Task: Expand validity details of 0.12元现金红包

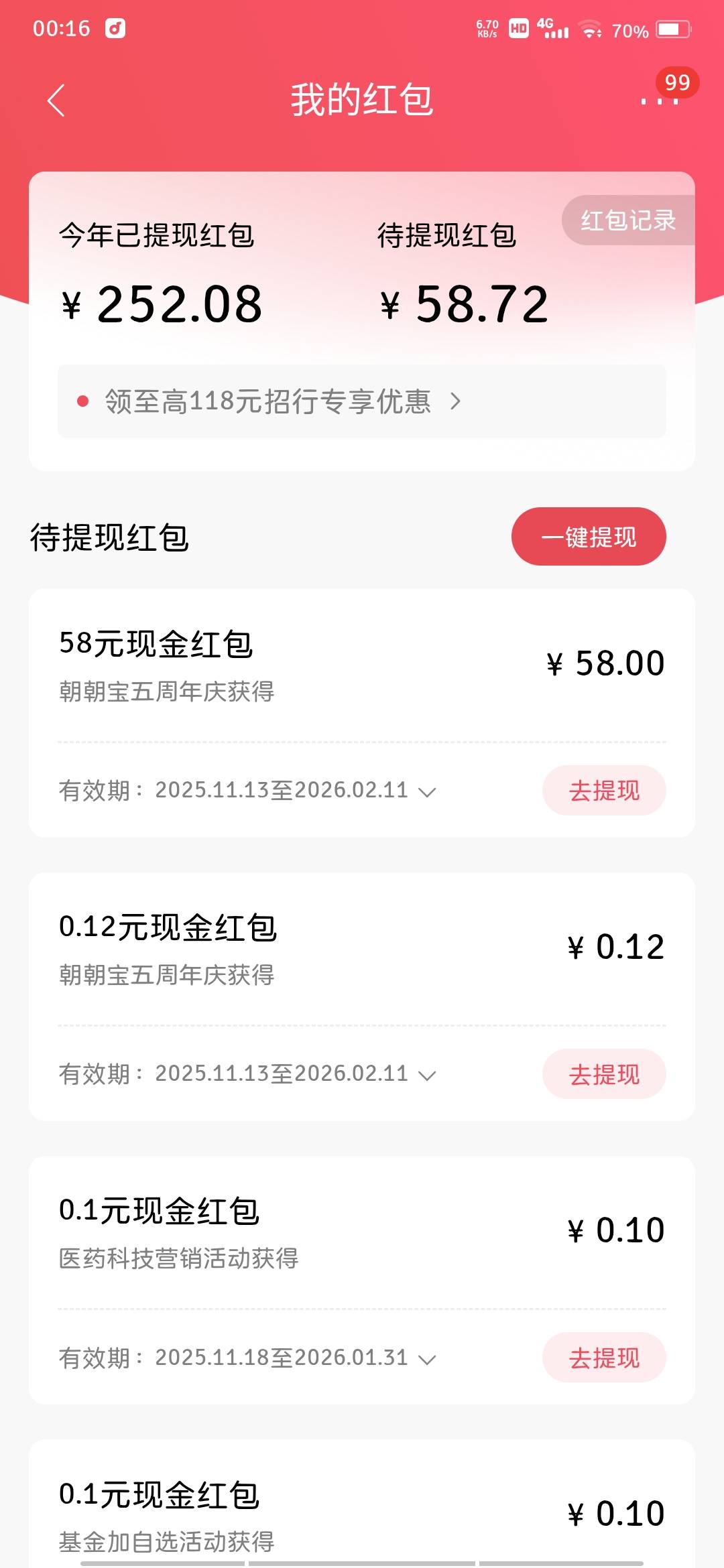Action: 427,1075
